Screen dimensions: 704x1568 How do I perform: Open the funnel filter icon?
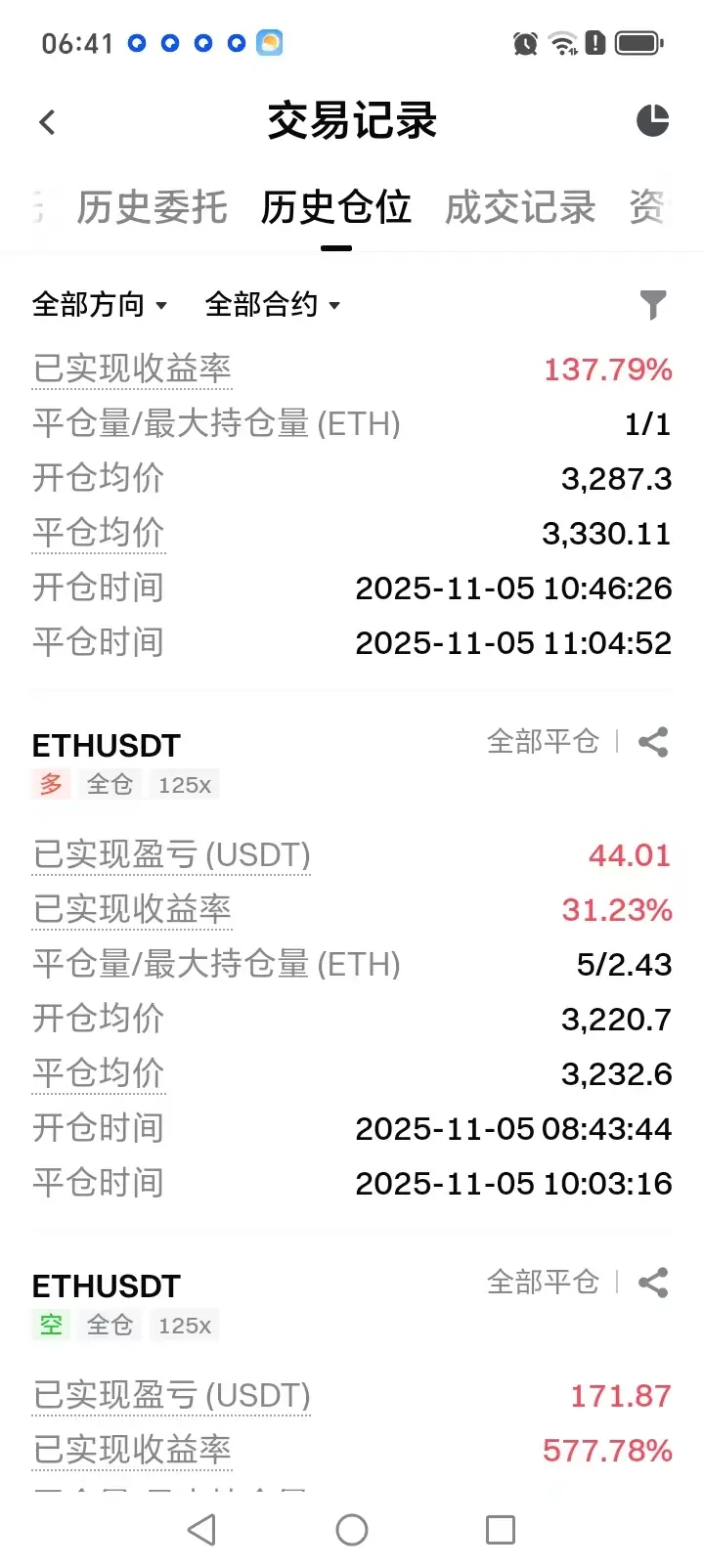pos(652,305)
